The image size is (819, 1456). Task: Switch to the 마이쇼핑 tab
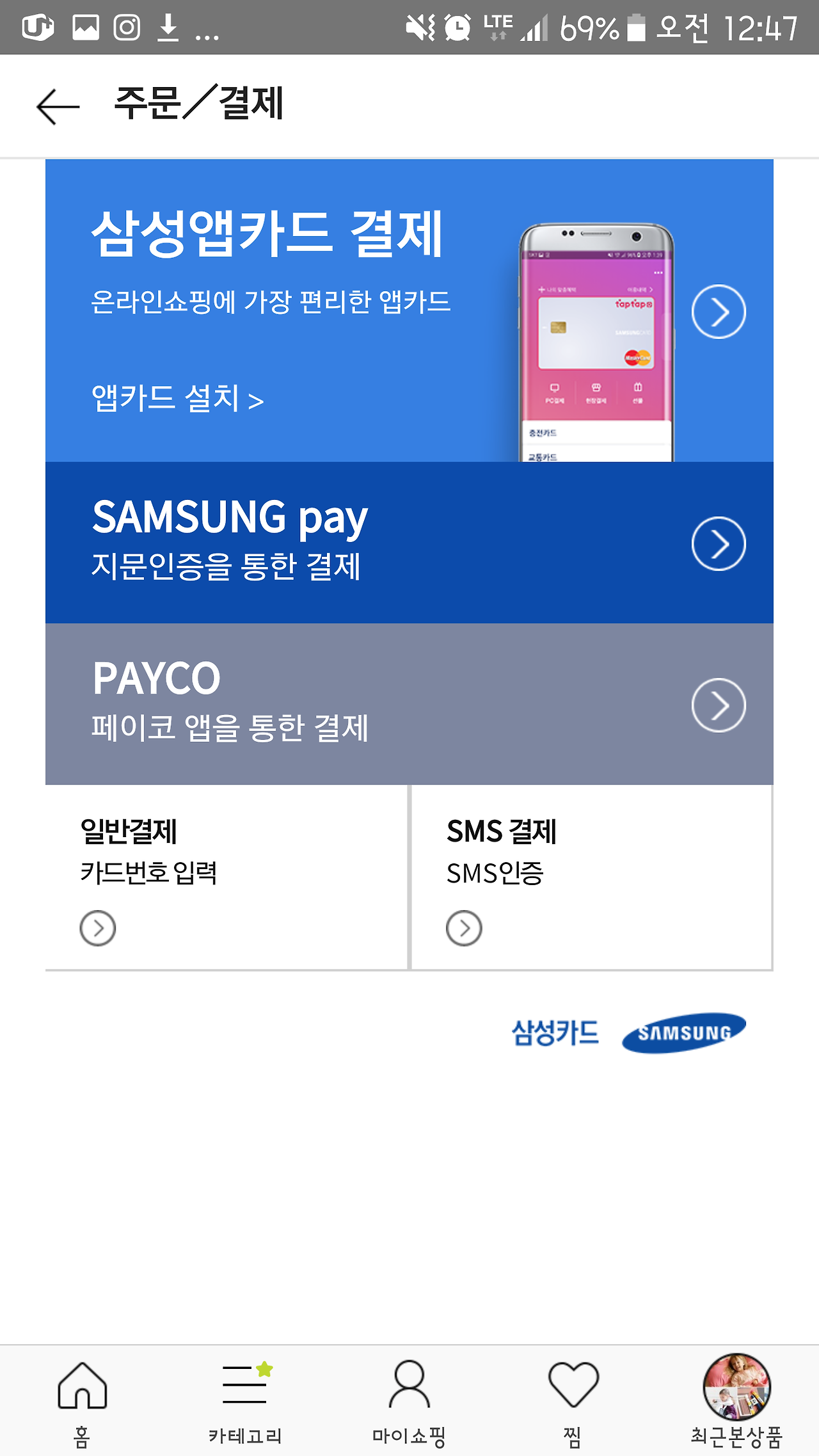[x=409, y=1400]
